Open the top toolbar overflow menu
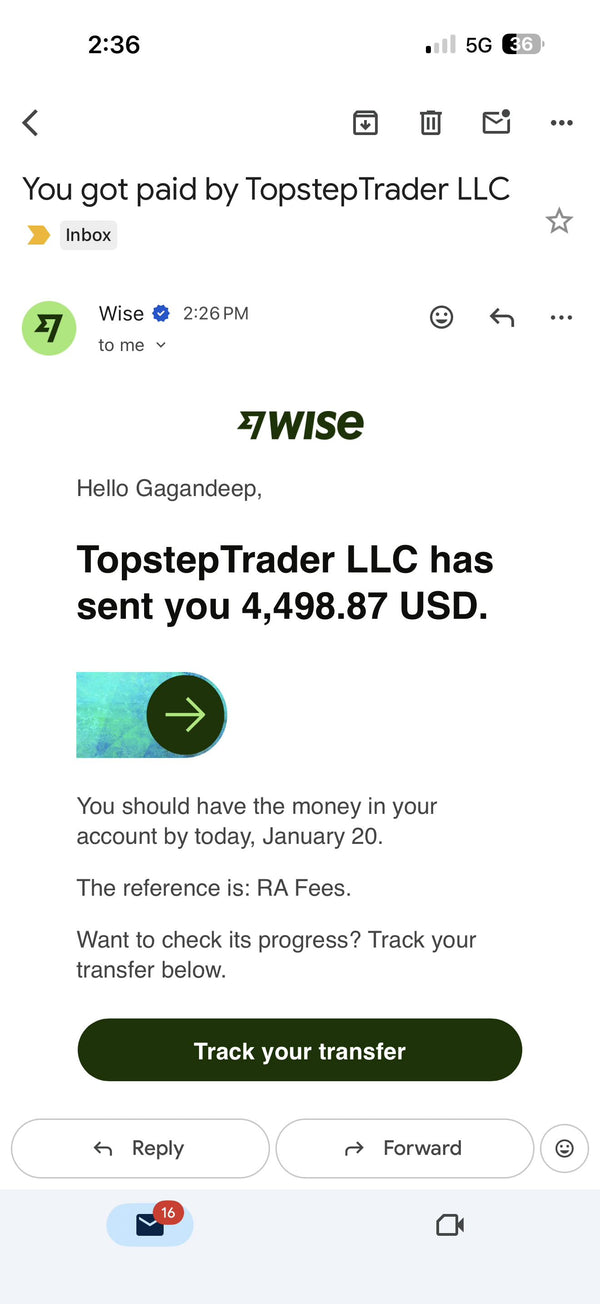The width and height of the screenshot is (600, 1304). (x=561, y=123)
